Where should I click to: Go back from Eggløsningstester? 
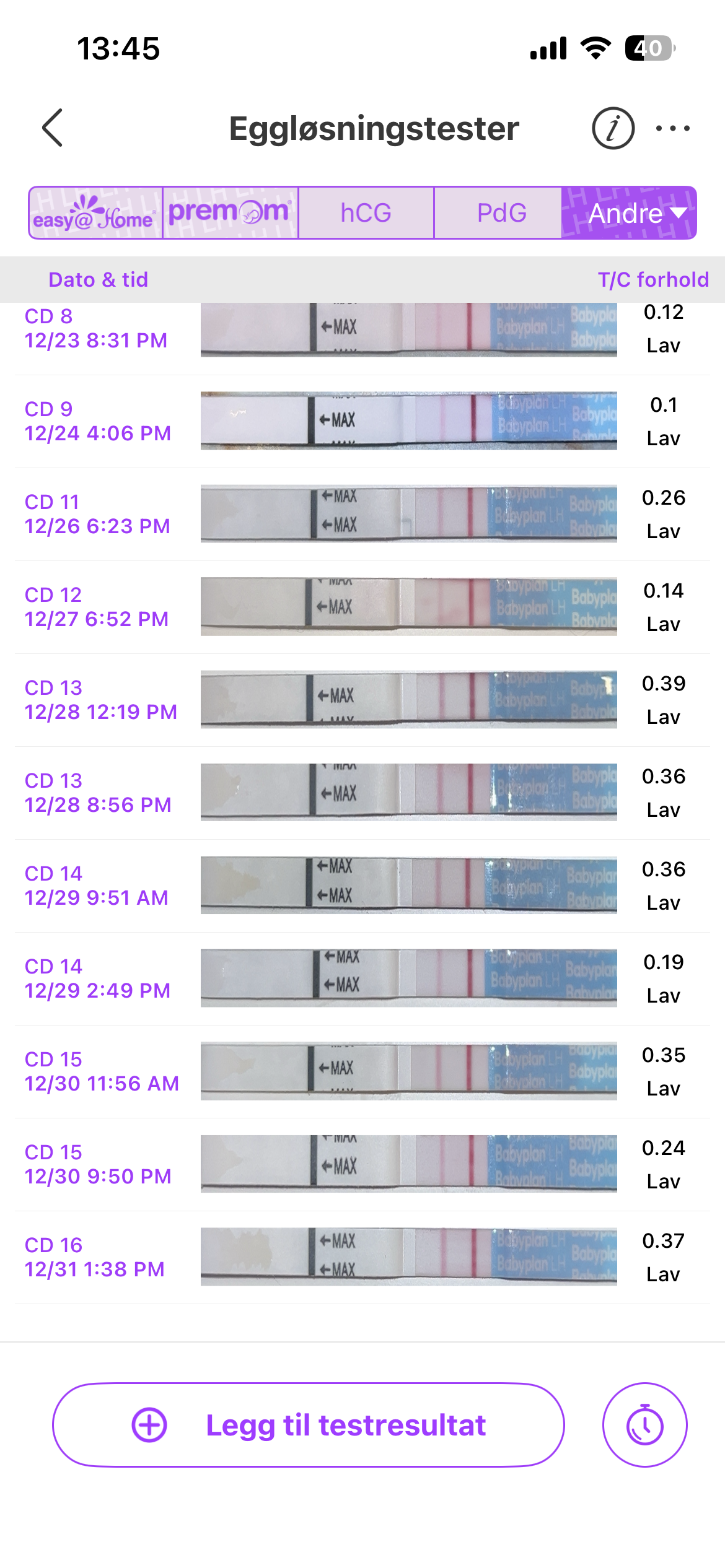[53, 128]
